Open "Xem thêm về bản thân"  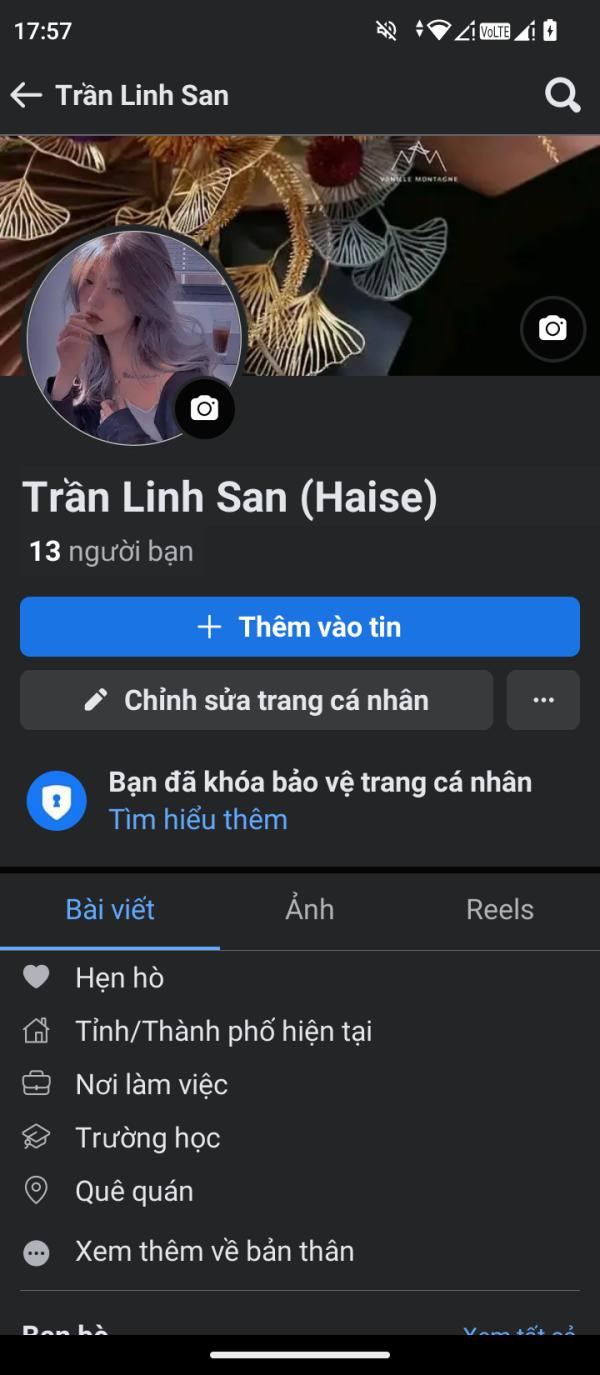point(214,1251)
